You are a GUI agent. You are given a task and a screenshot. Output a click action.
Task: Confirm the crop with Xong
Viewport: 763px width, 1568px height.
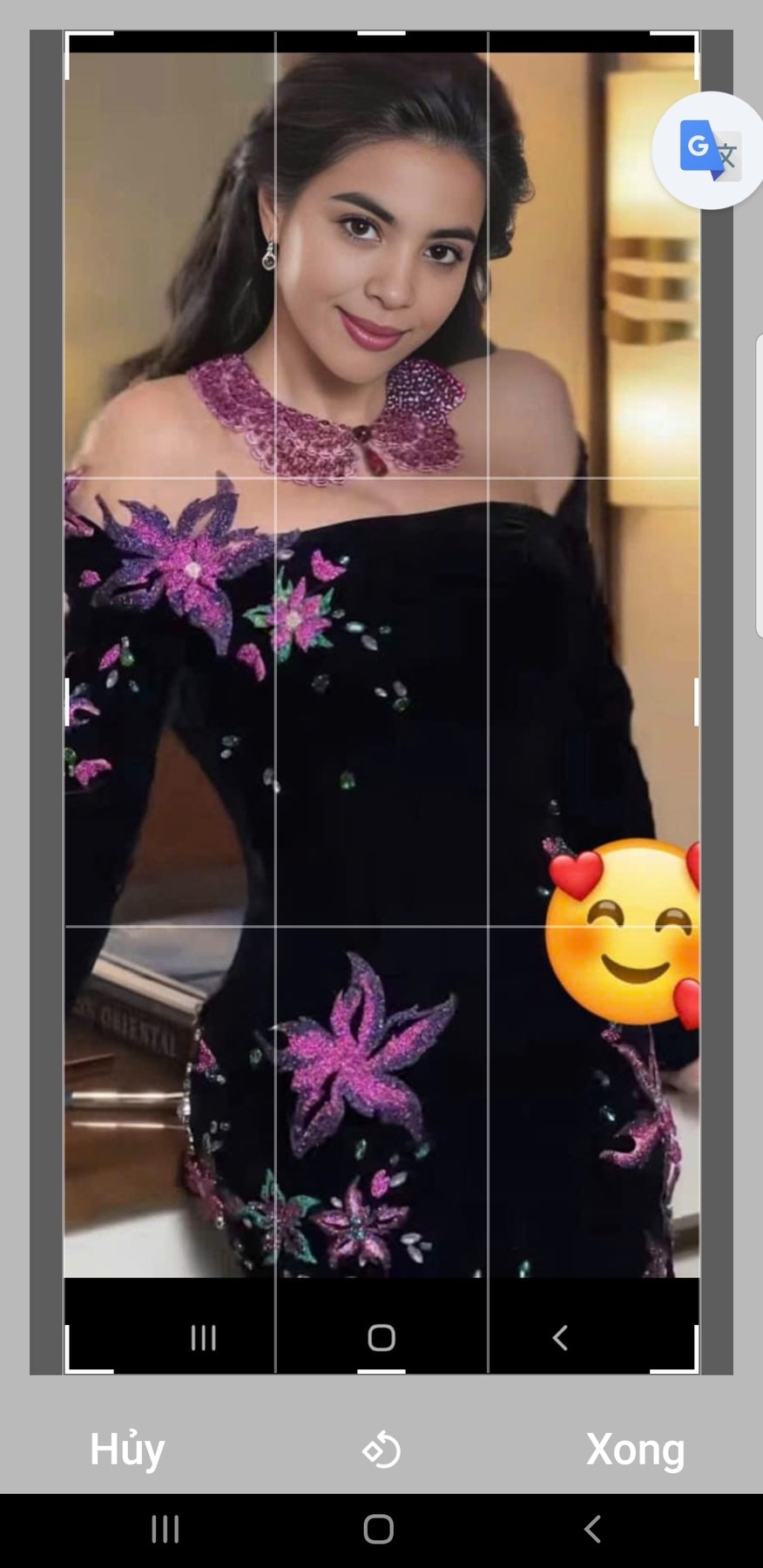coord(635,1450)
